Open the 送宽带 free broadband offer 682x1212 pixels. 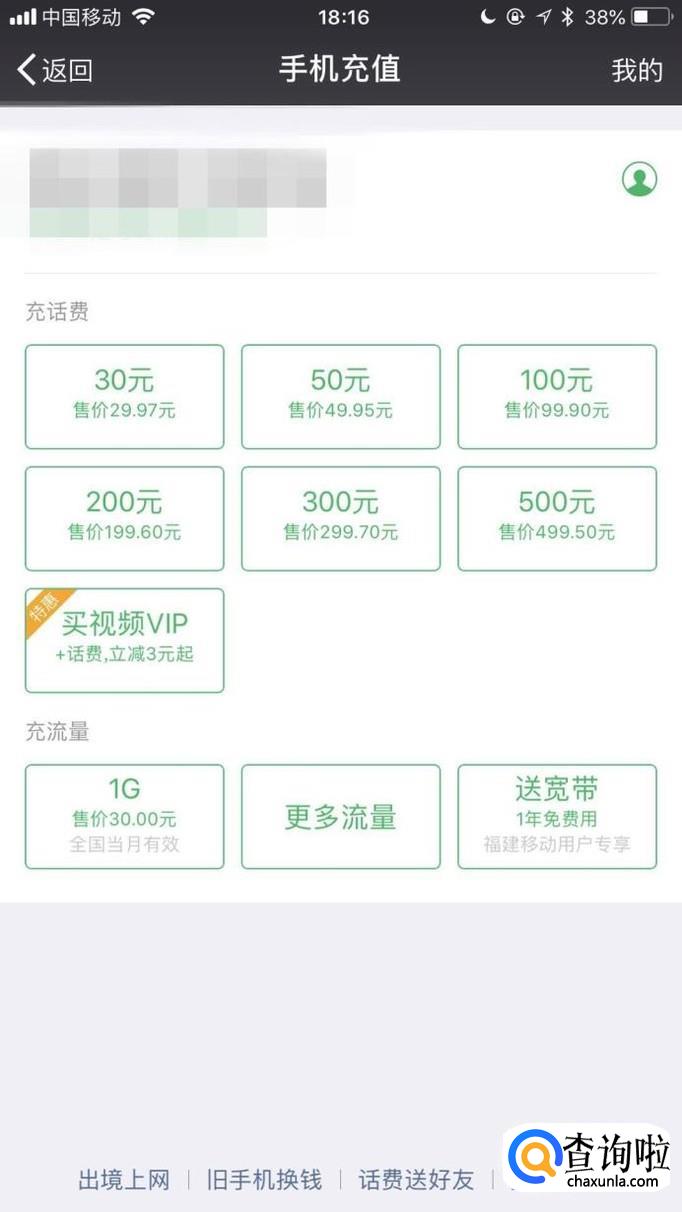tap(556, 816)
